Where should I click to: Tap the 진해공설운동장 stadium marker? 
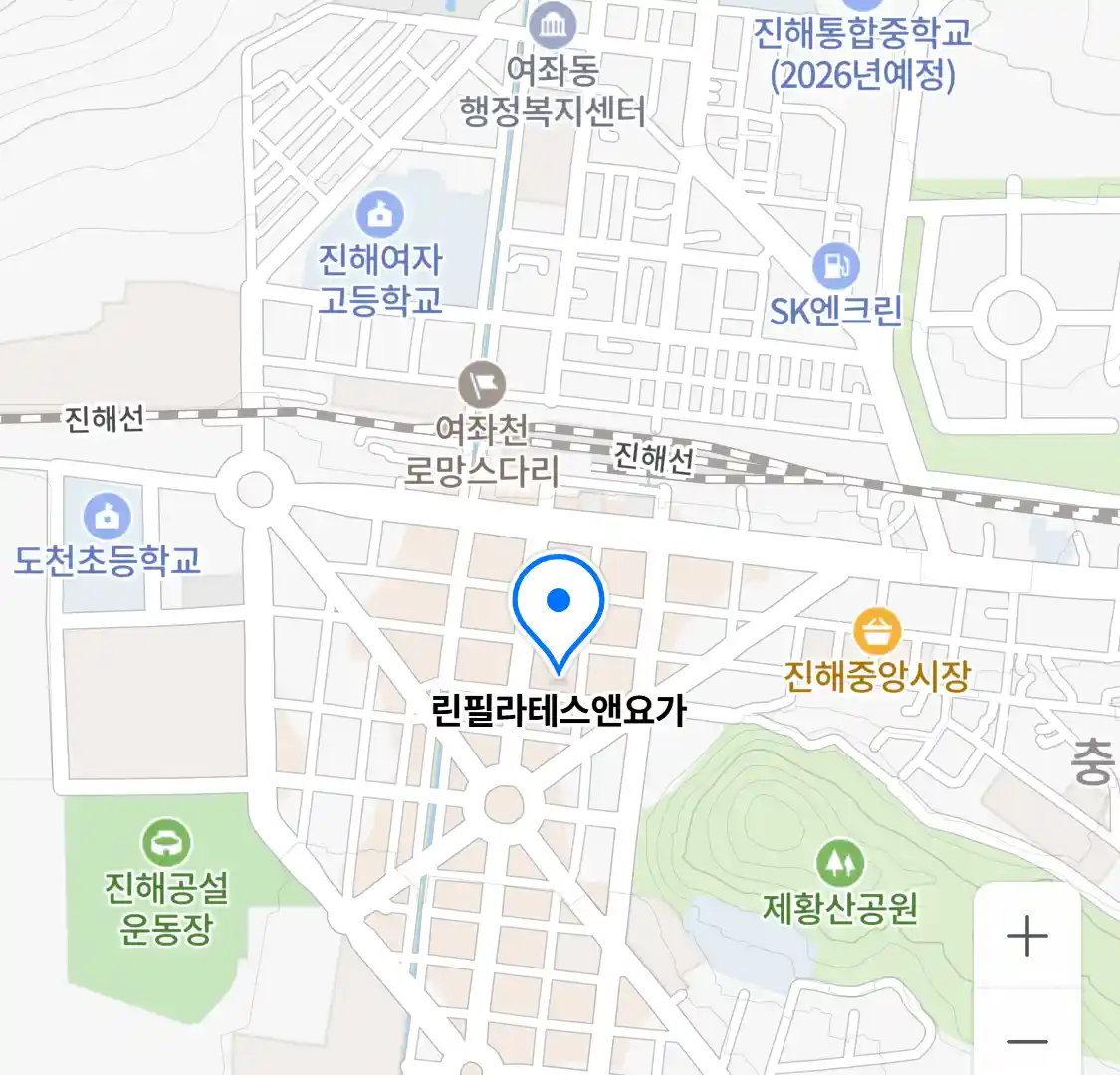[166, 844]
